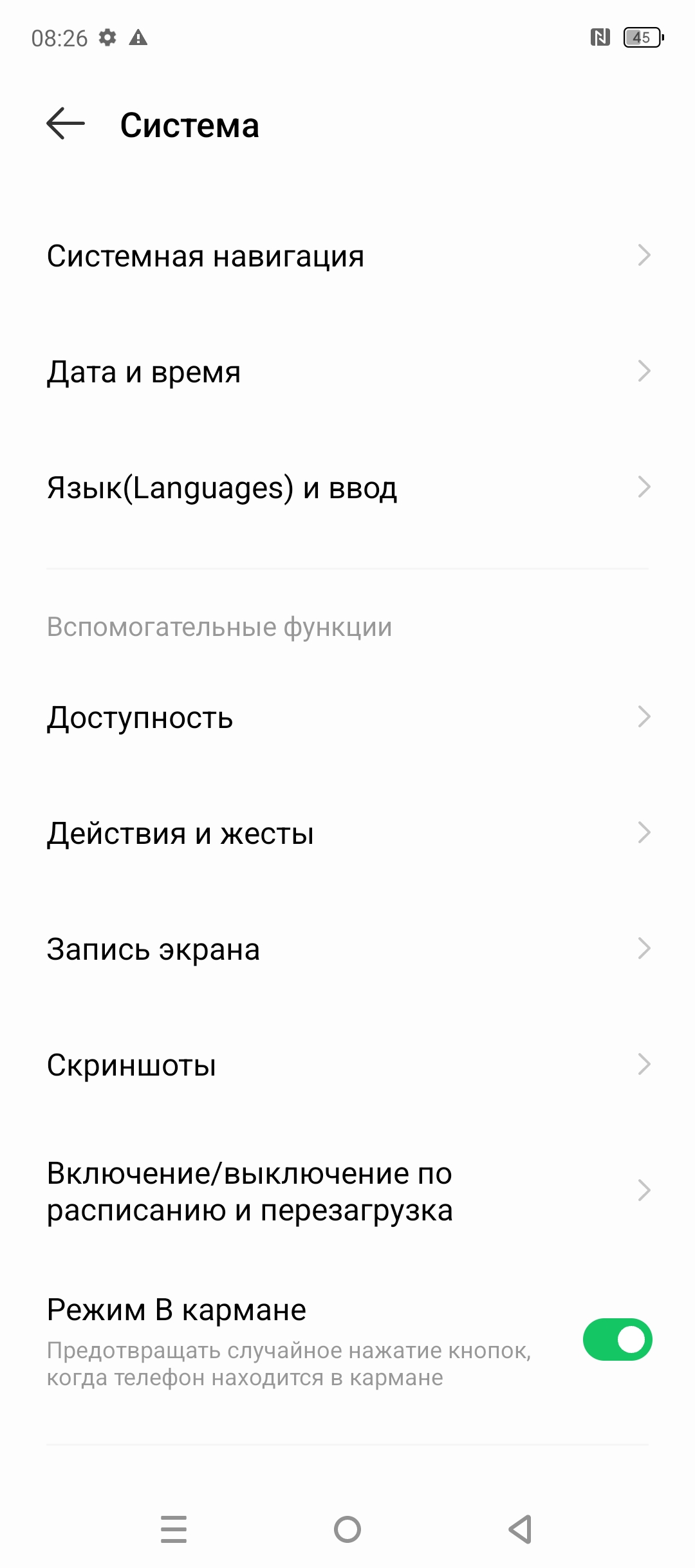
Task: Open Включение/выключение по расписанию и перезагрузка
Action: 347,1191
